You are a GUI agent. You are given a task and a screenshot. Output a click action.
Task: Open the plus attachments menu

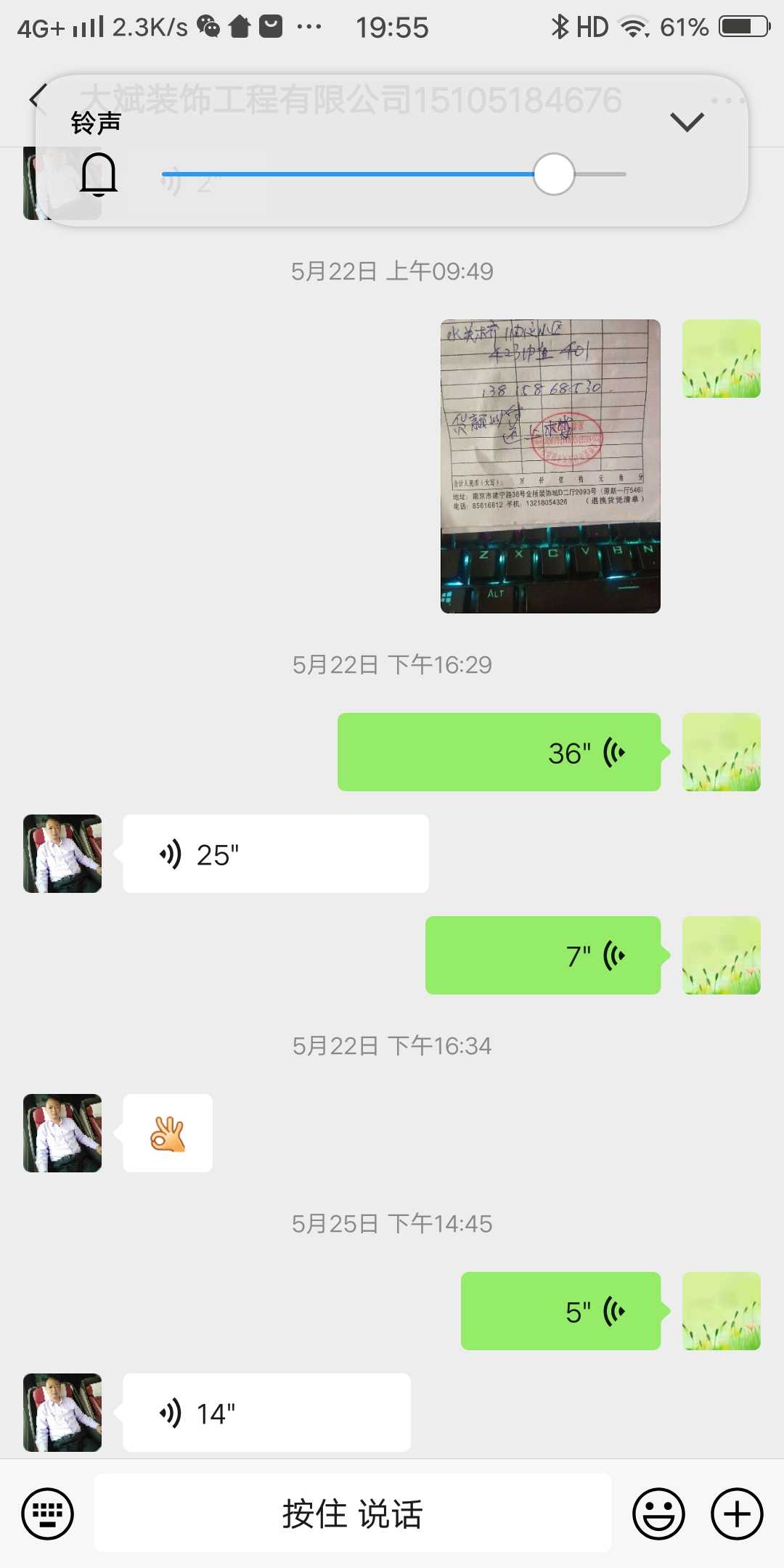(737, 1514)
